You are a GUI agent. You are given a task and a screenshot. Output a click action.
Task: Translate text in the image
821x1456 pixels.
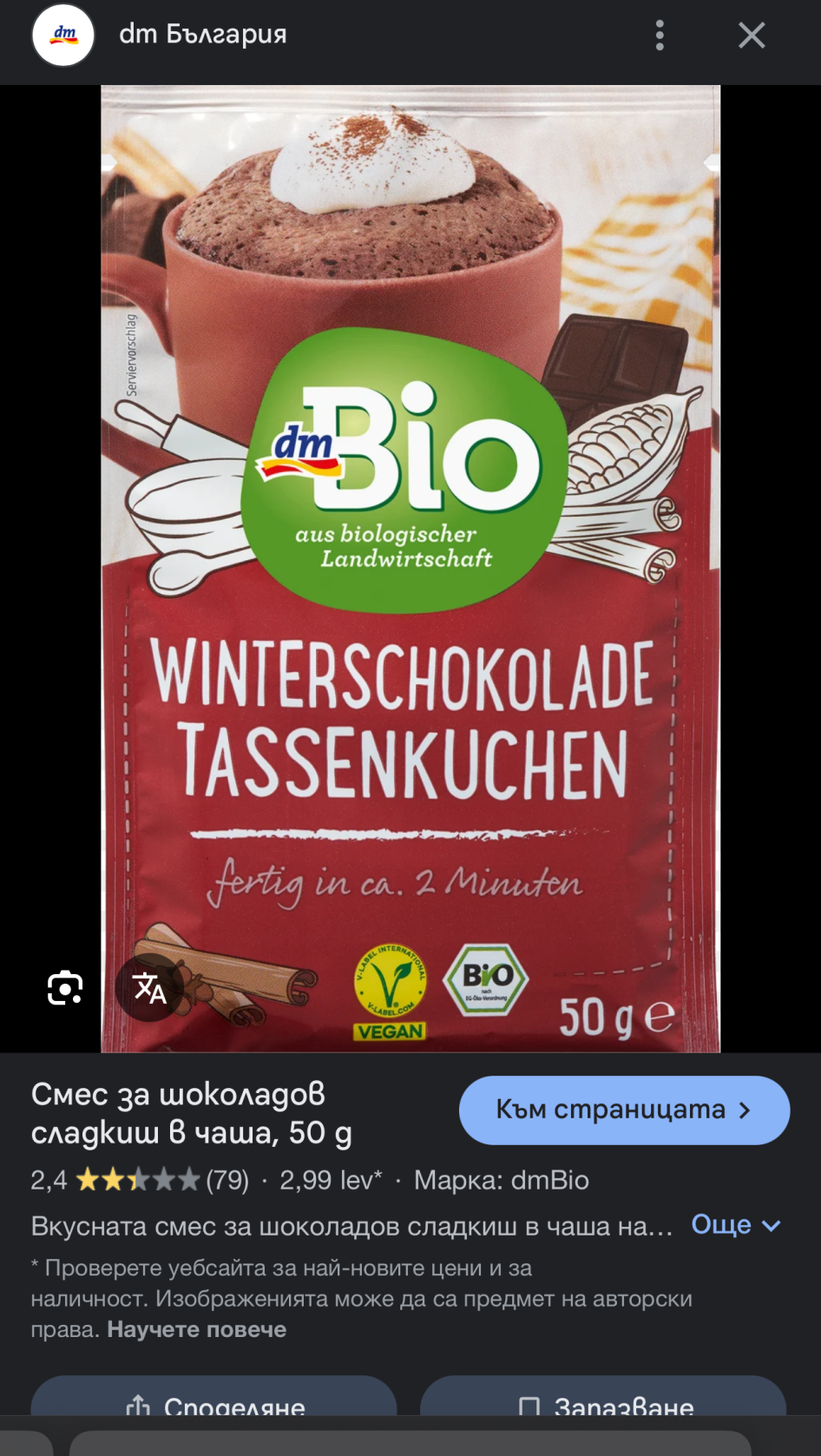point(149,988)
